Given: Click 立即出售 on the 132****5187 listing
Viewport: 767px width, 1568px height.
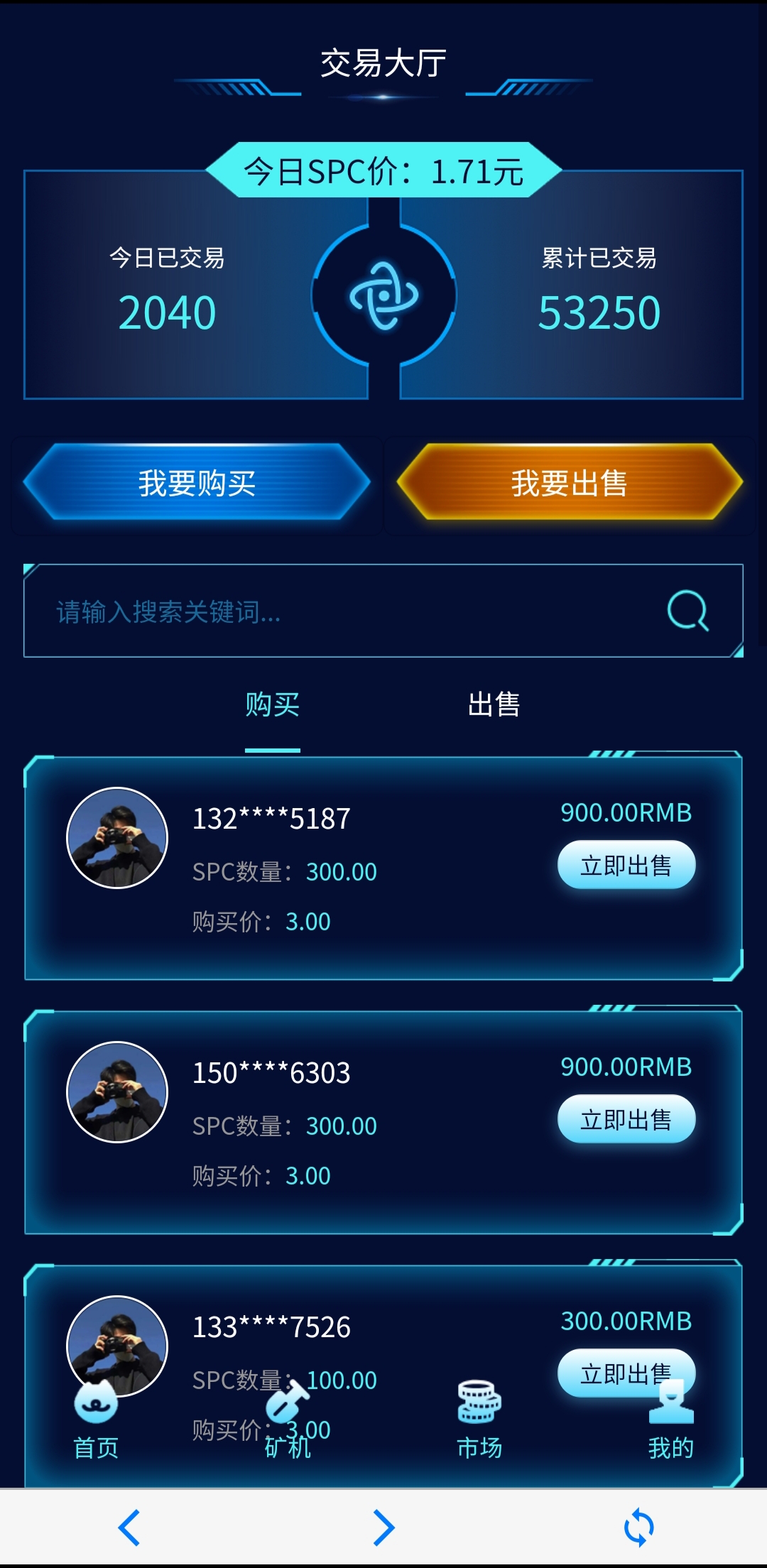Looking at the screenshot, I should pyautogui.click(x=626, y=864).
